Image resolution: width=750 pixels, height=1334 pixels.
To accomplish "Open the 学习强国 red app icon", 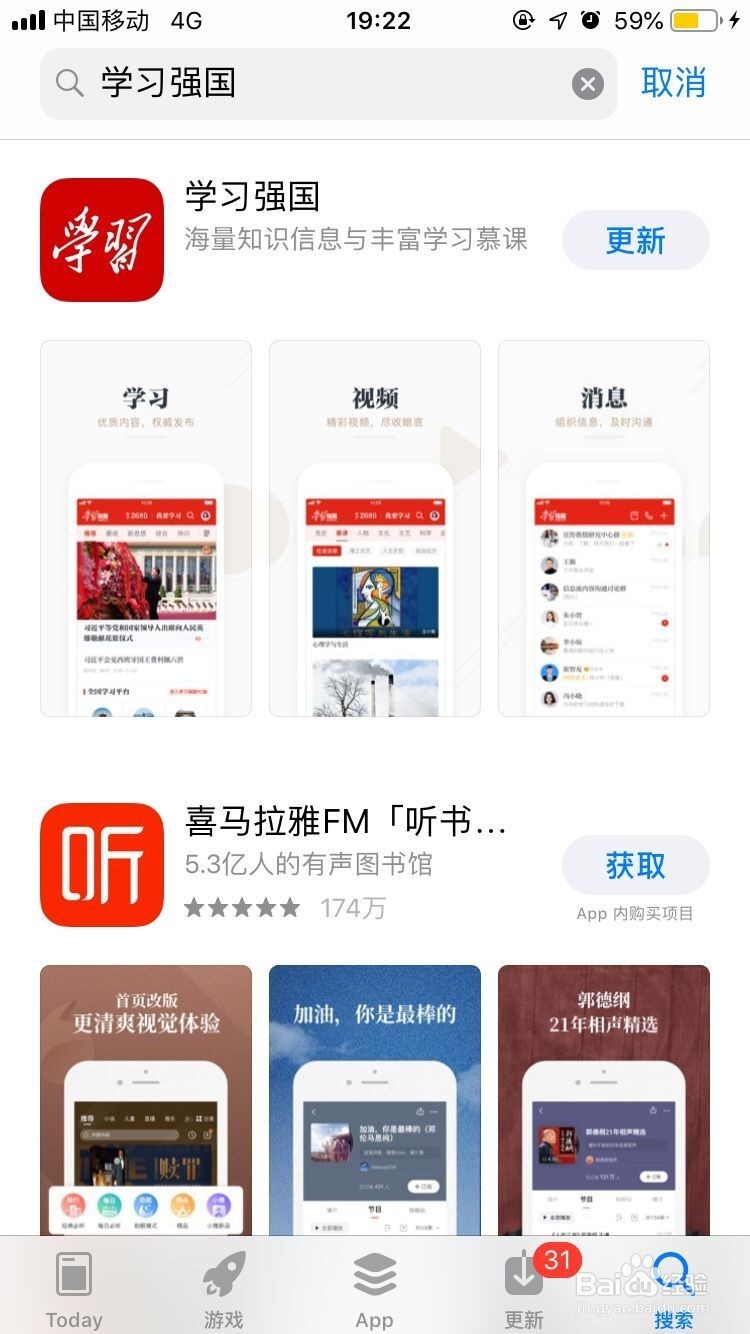I will (x=101, y=240).
